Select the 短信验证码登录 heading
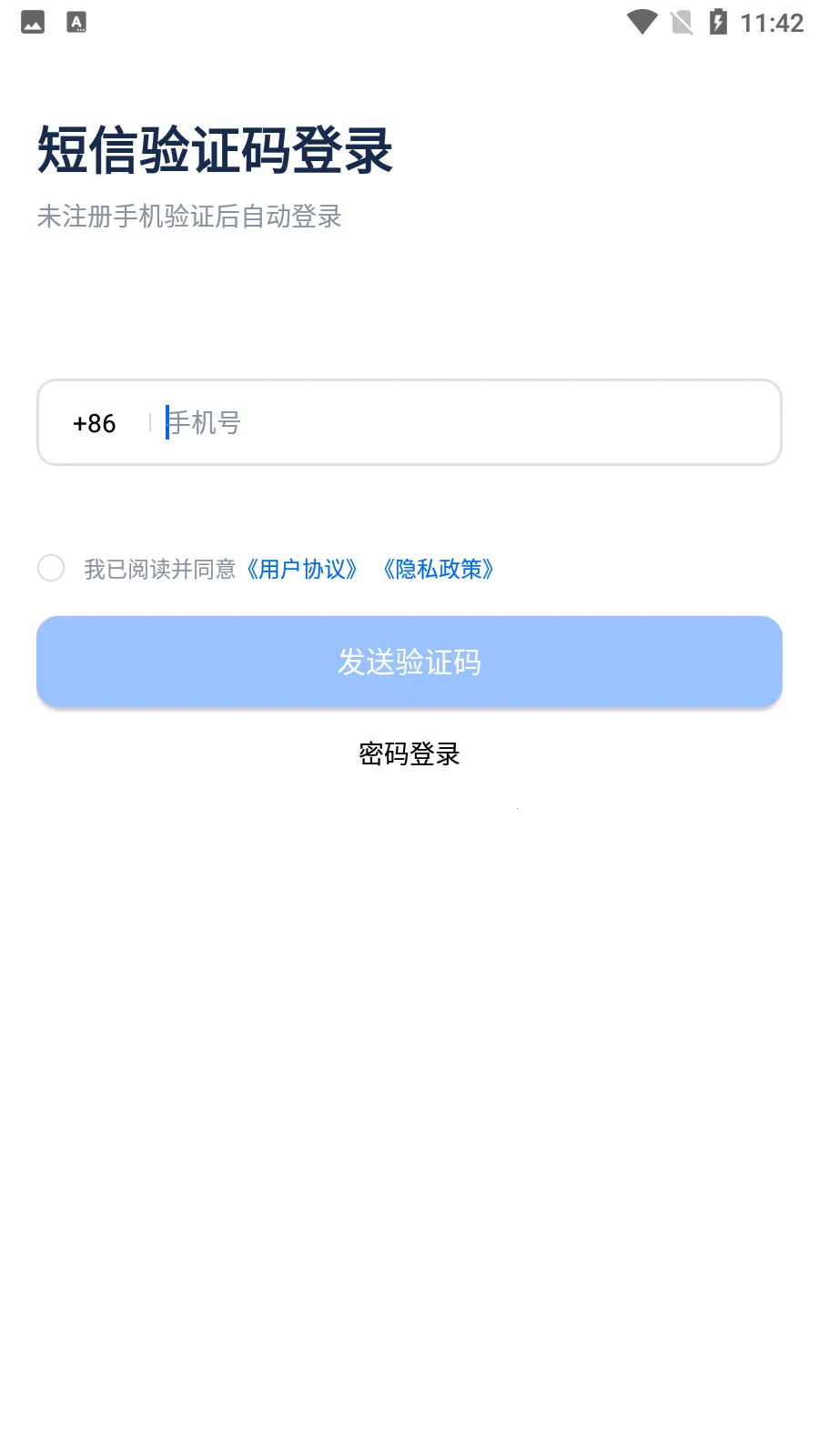The width and height of the screenshot is (819, 1456). (x=216, y=149)
